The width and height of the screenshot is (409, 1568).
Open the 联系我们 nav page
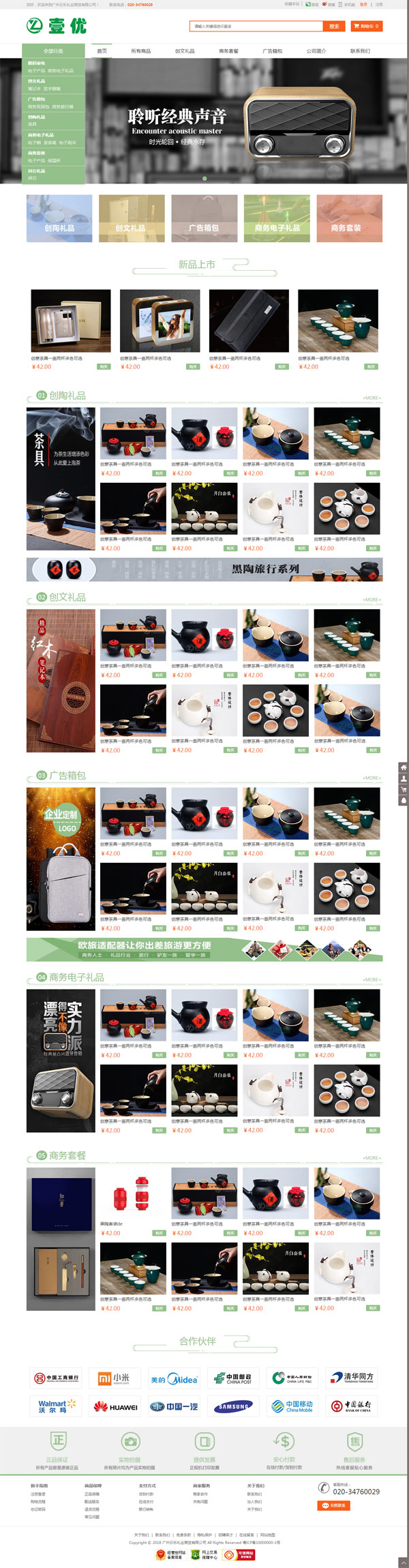point(360,51)
